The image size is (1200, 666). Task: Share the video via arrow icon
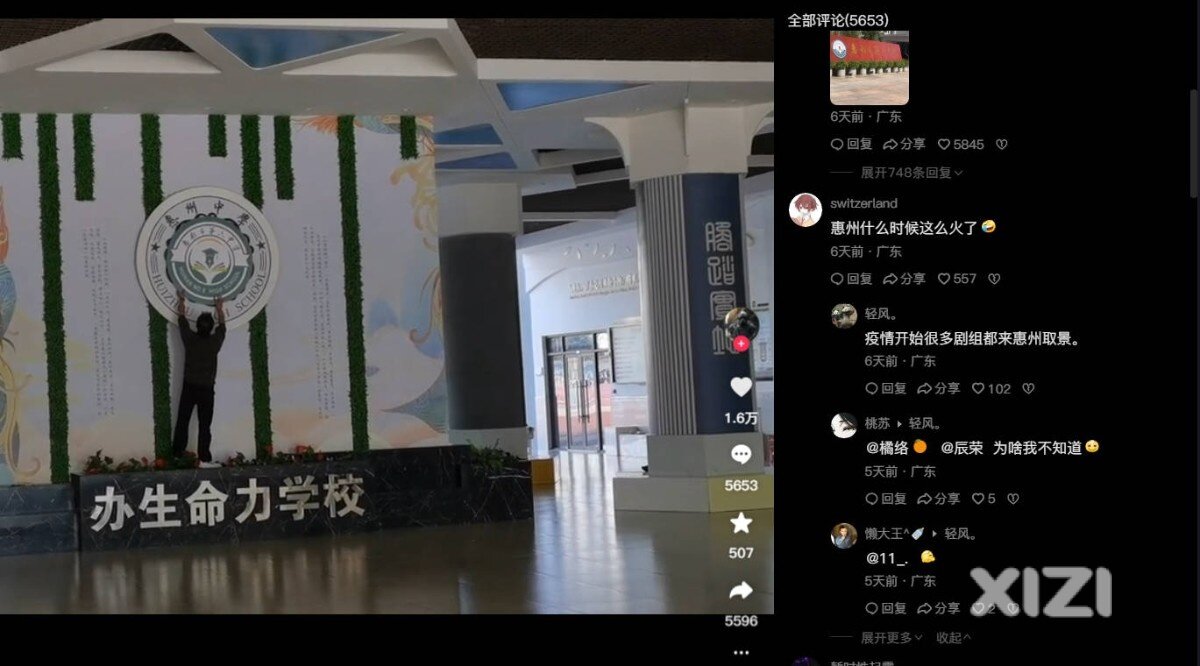tap(741, 591)
